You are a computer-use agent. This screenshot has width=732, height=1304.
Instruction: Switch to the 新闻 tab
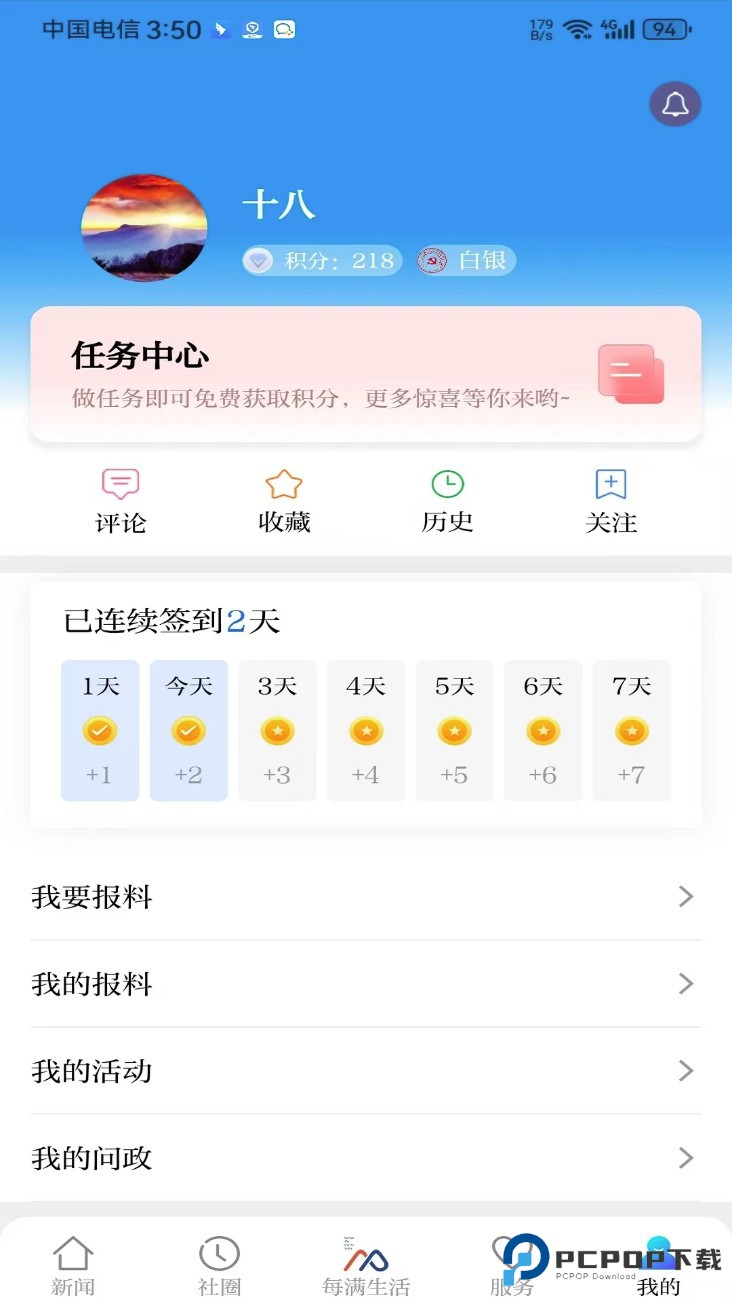tap(72, 1262)
